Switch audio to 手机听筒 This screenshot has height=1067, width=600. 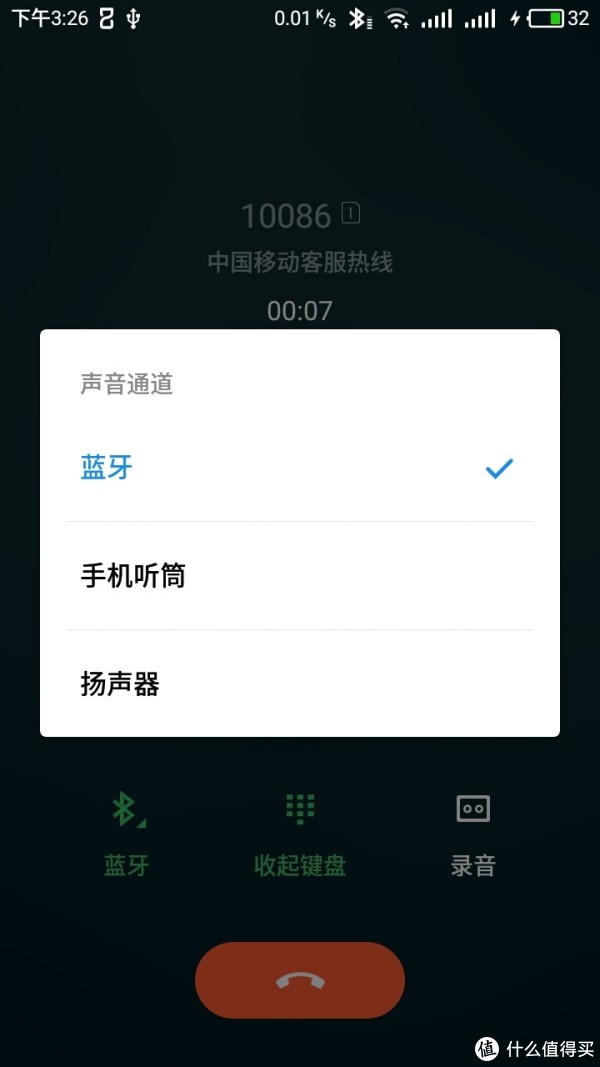(300, 576)
